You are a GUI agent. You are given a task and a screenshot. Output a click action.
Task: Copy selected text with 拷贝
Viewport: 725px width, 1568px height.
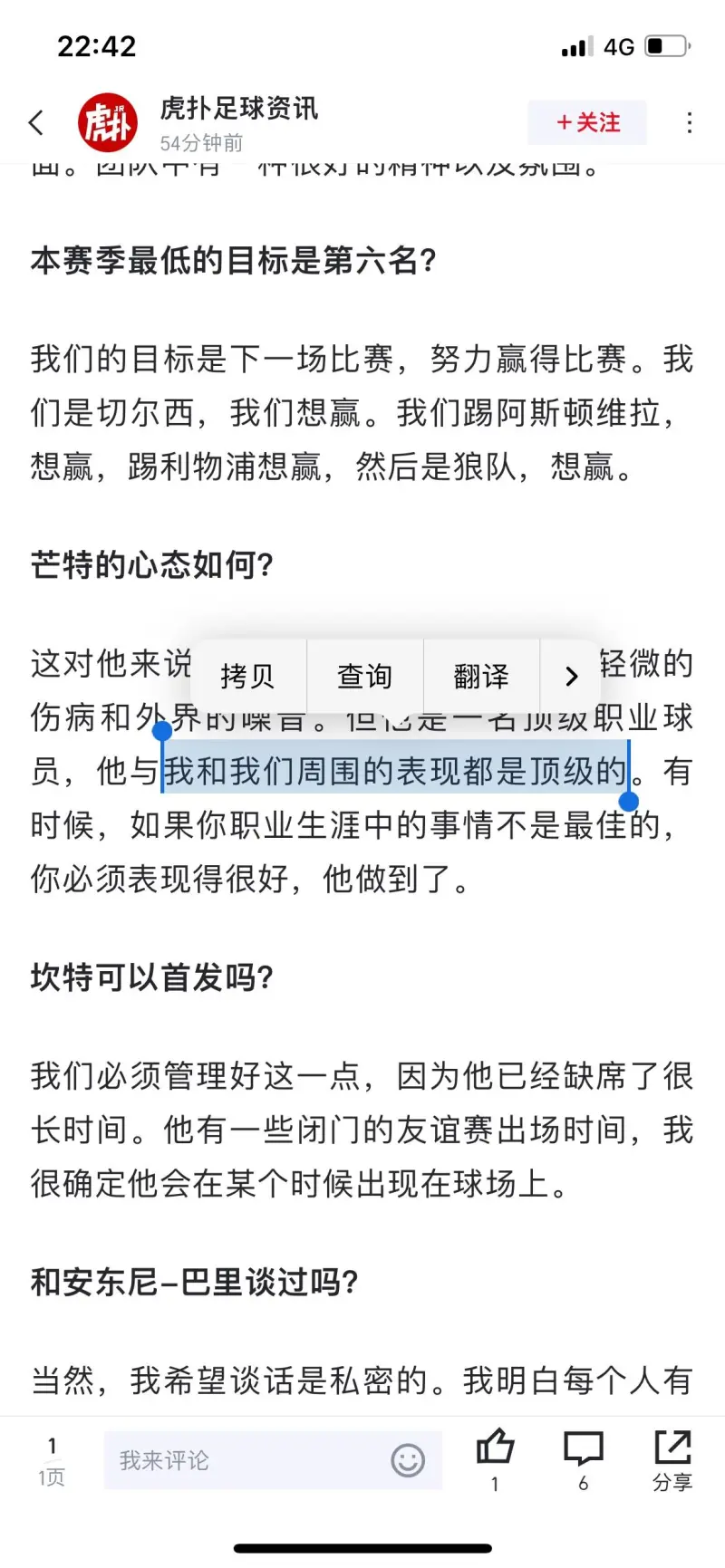247,676
